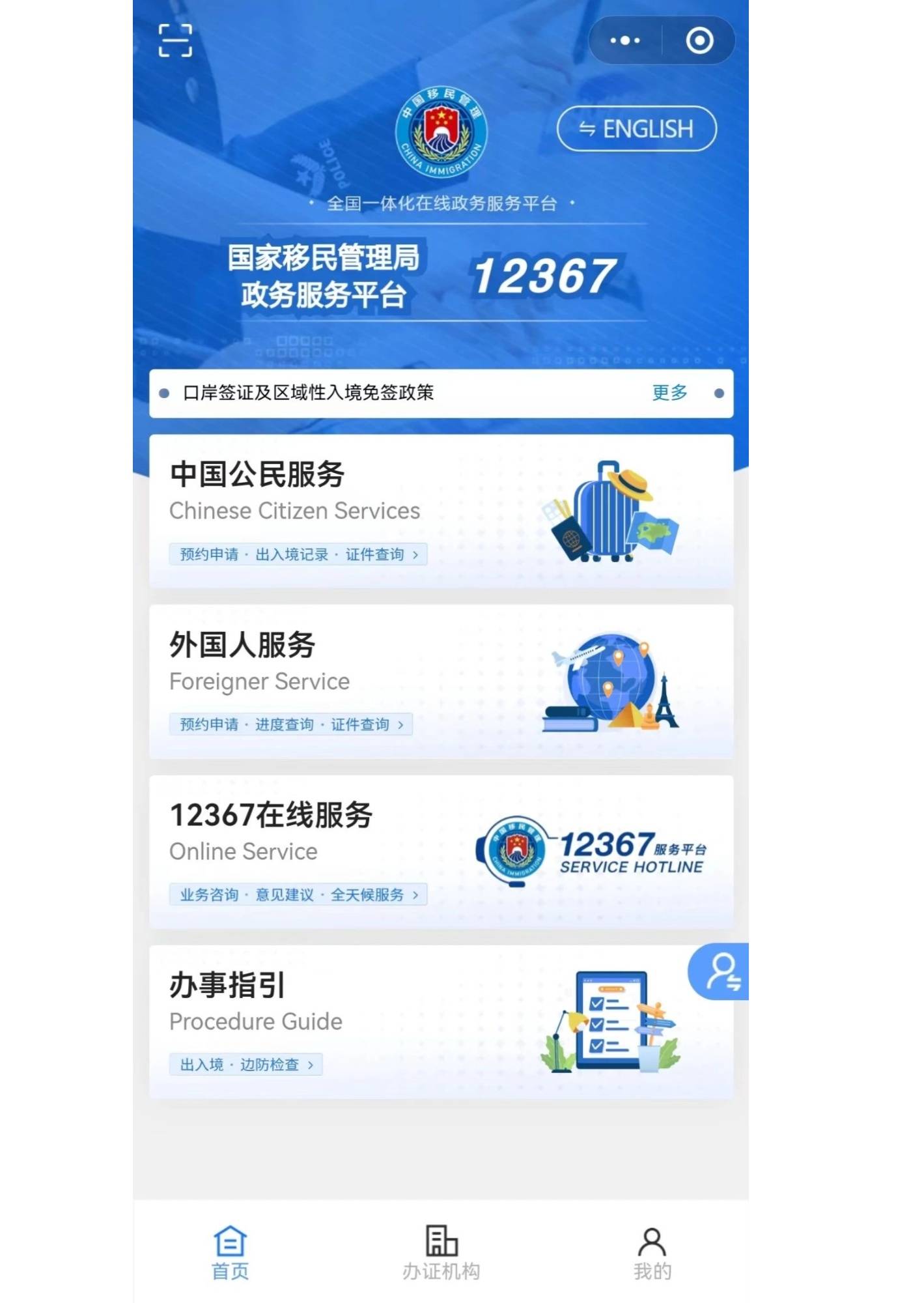Open the Chinese Citizen Services card
Viewport: 924px width, 1303px height.
441,511
